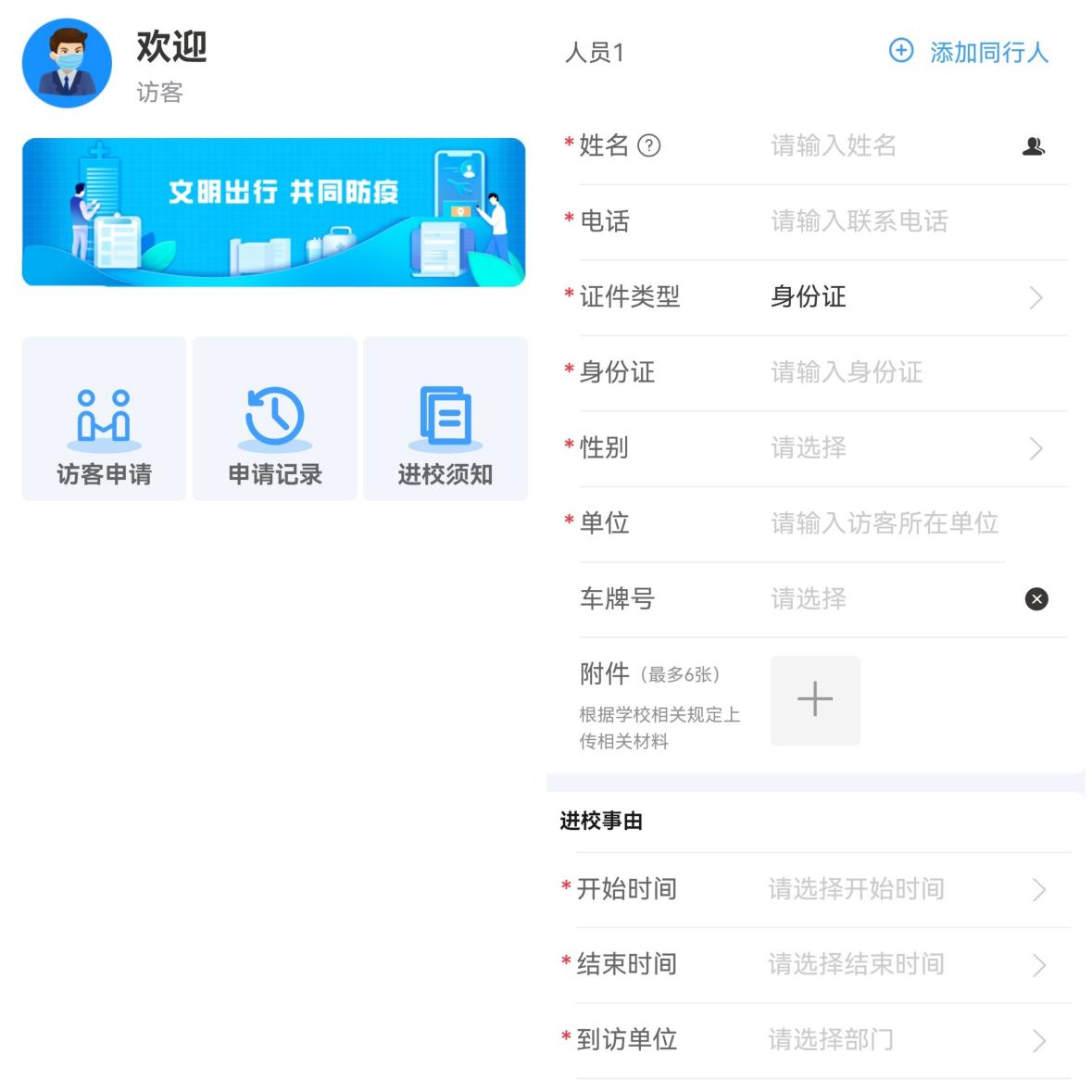Viewport: 1092px width, 1092px height.
Task: Add an attachment with the plus button
Action: [x=815, y=700]
